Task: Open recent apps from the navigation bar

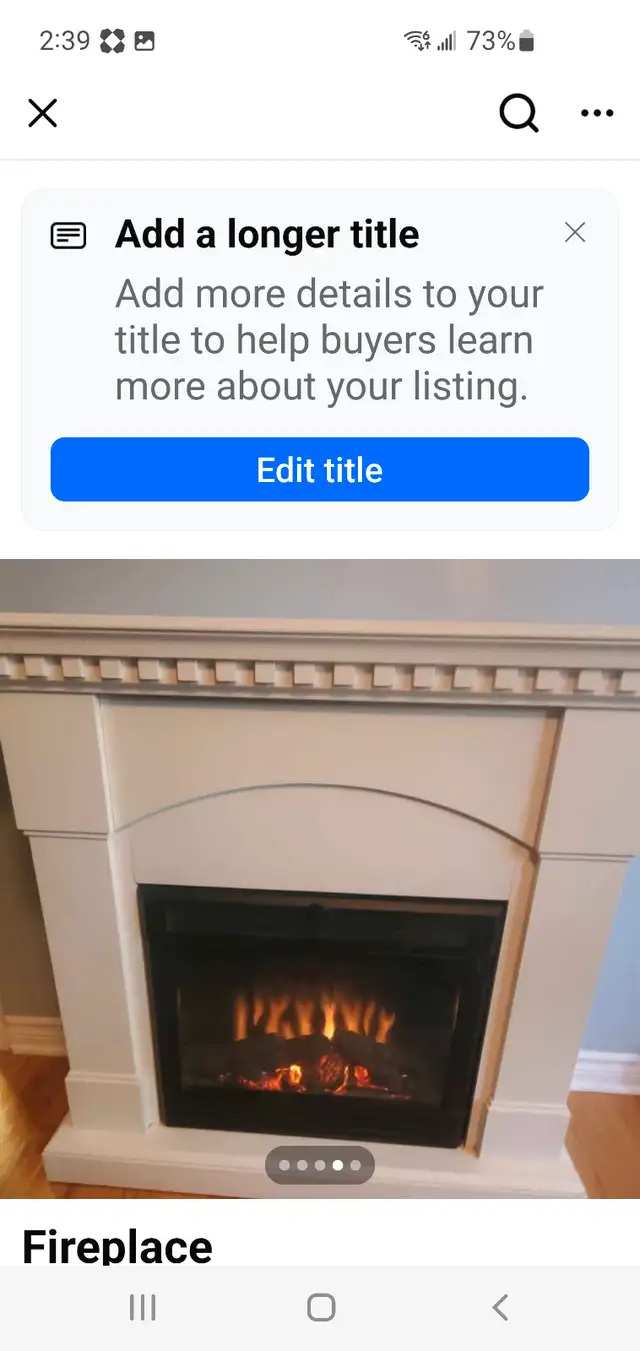Action: (x=143, y=1307)
